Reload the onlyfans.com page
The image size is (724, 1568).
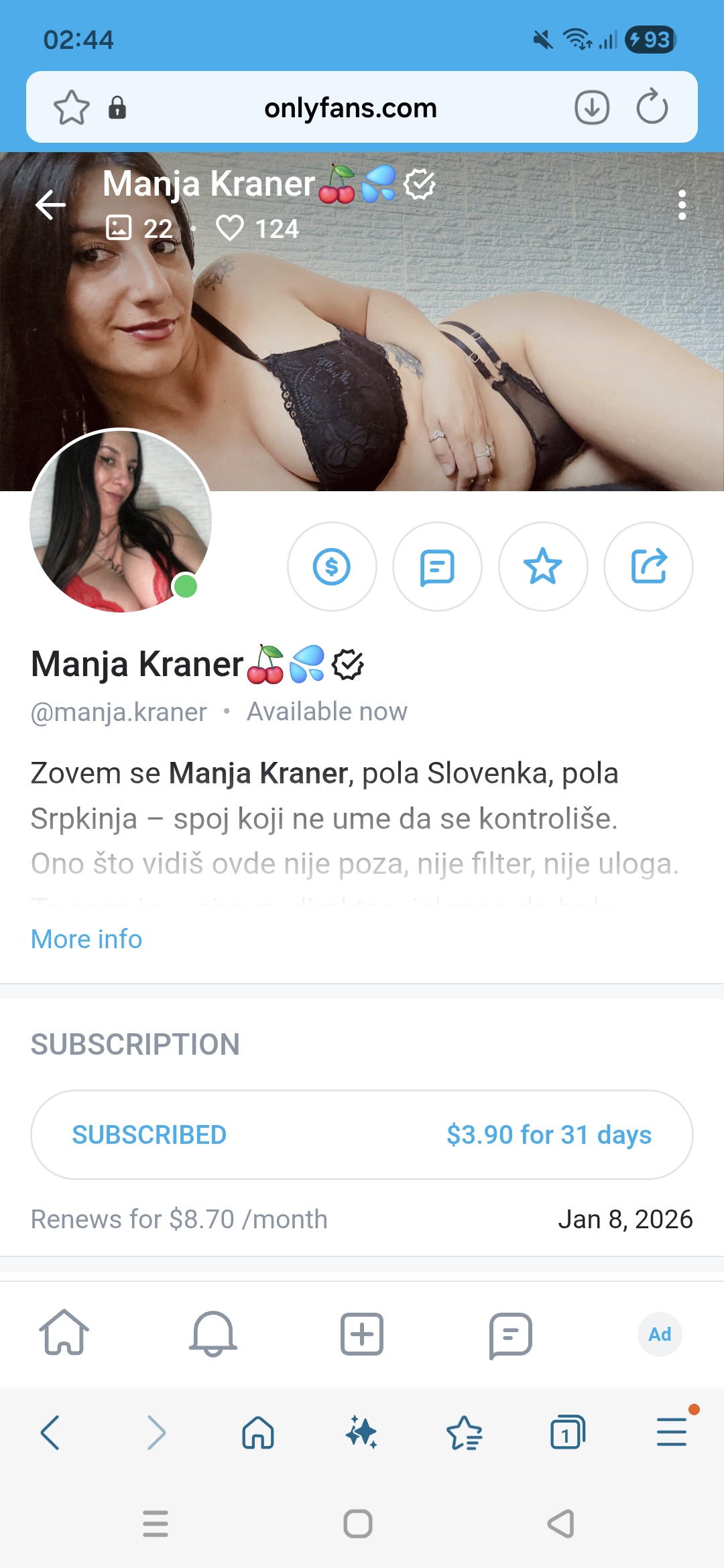click(652, 107)
